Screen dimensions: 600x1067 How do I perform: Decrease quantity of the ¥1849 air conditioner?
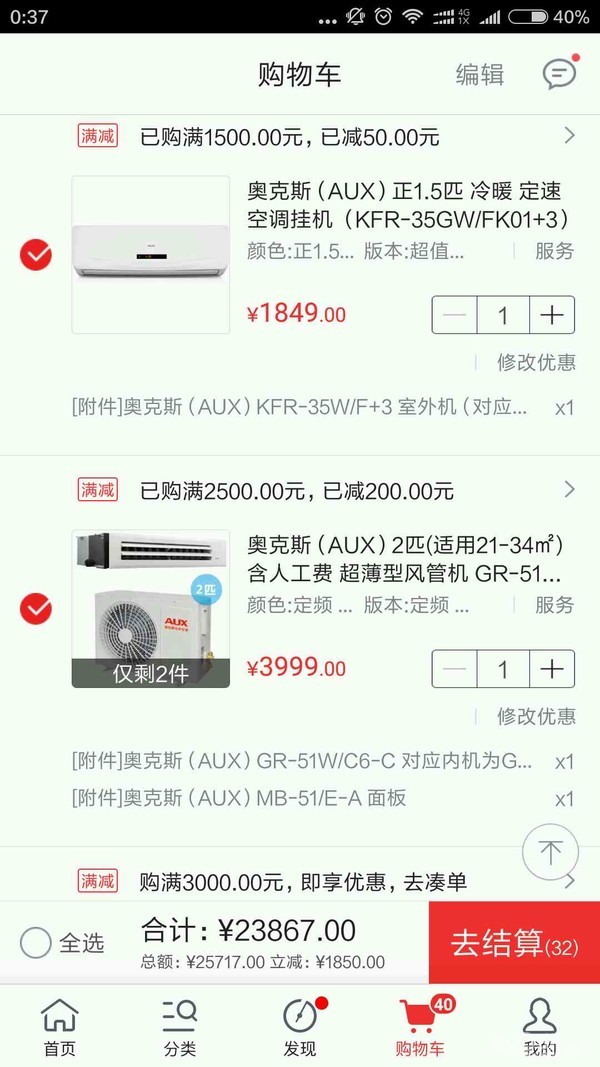coord(455,315)
